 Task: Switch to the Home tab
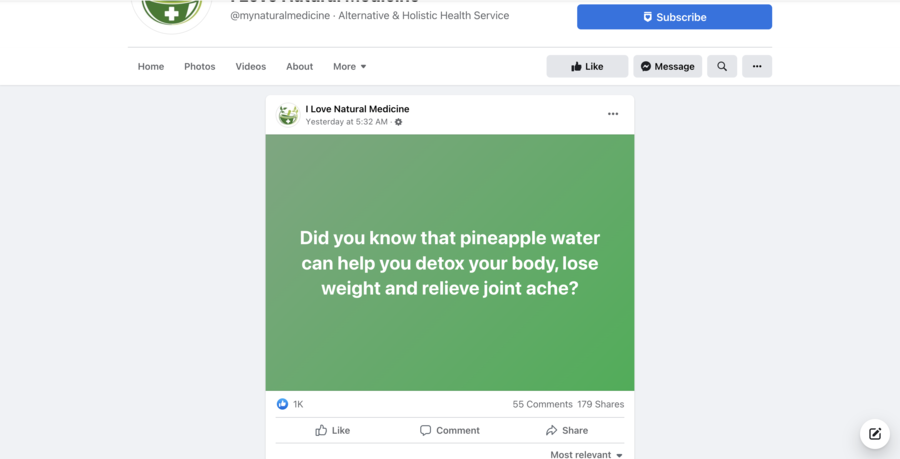click(151, 67)
